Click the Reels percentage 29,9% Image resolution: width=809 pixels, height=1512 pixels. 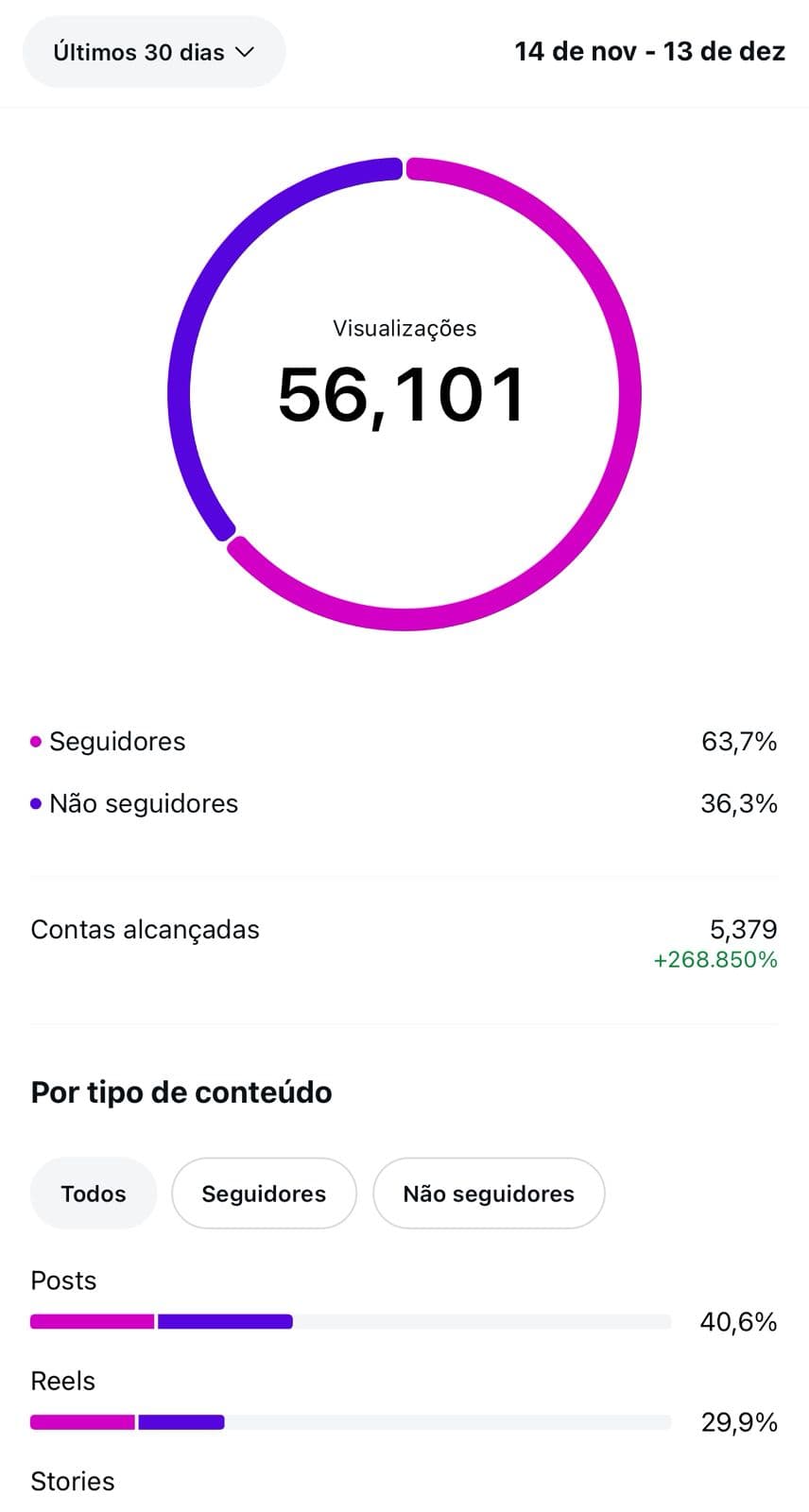pyautogui.click(x=737, y=1420)
